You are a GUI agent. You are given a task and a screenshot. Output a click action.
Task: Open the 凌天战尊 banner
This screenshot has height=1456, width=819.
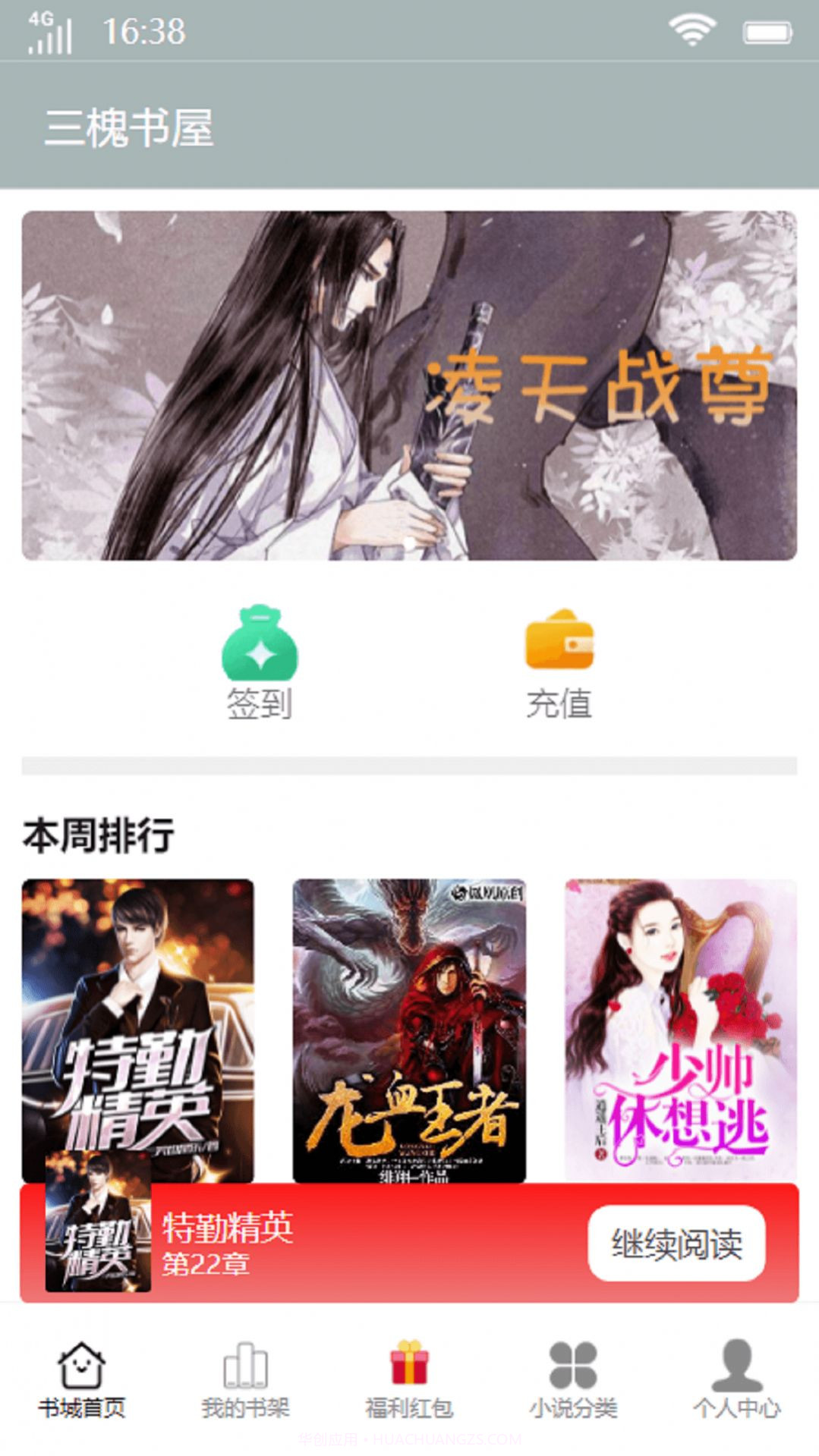(409, 387)
